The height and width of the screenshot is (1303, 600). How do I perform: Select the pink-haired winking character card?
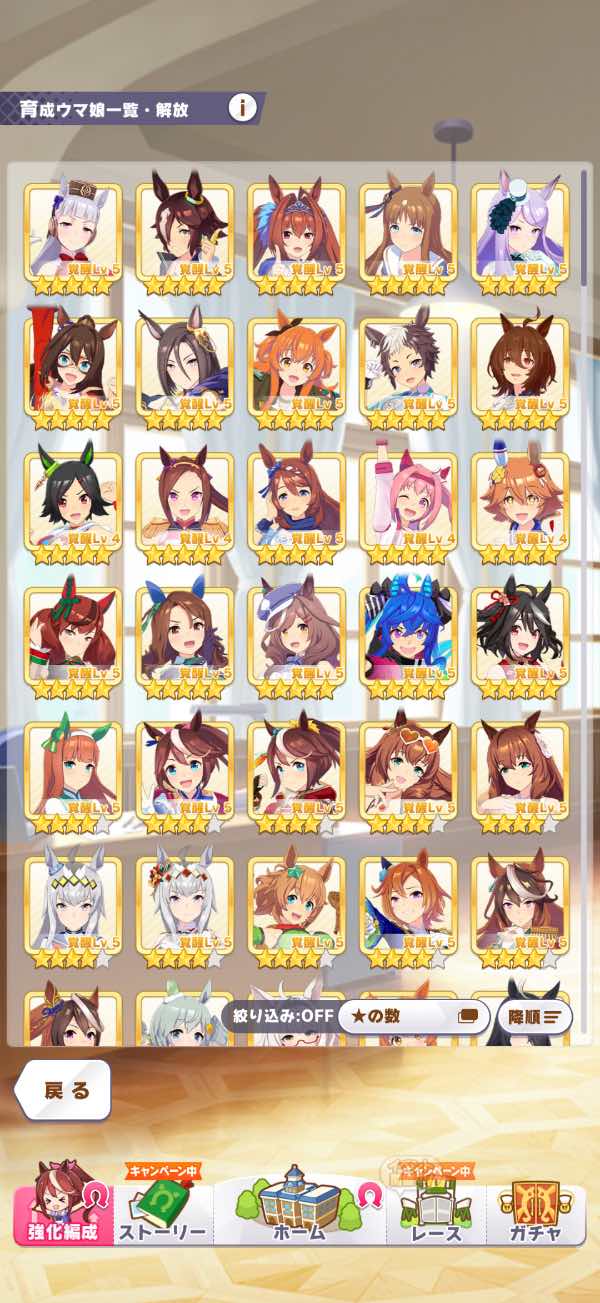coord(408,497)
